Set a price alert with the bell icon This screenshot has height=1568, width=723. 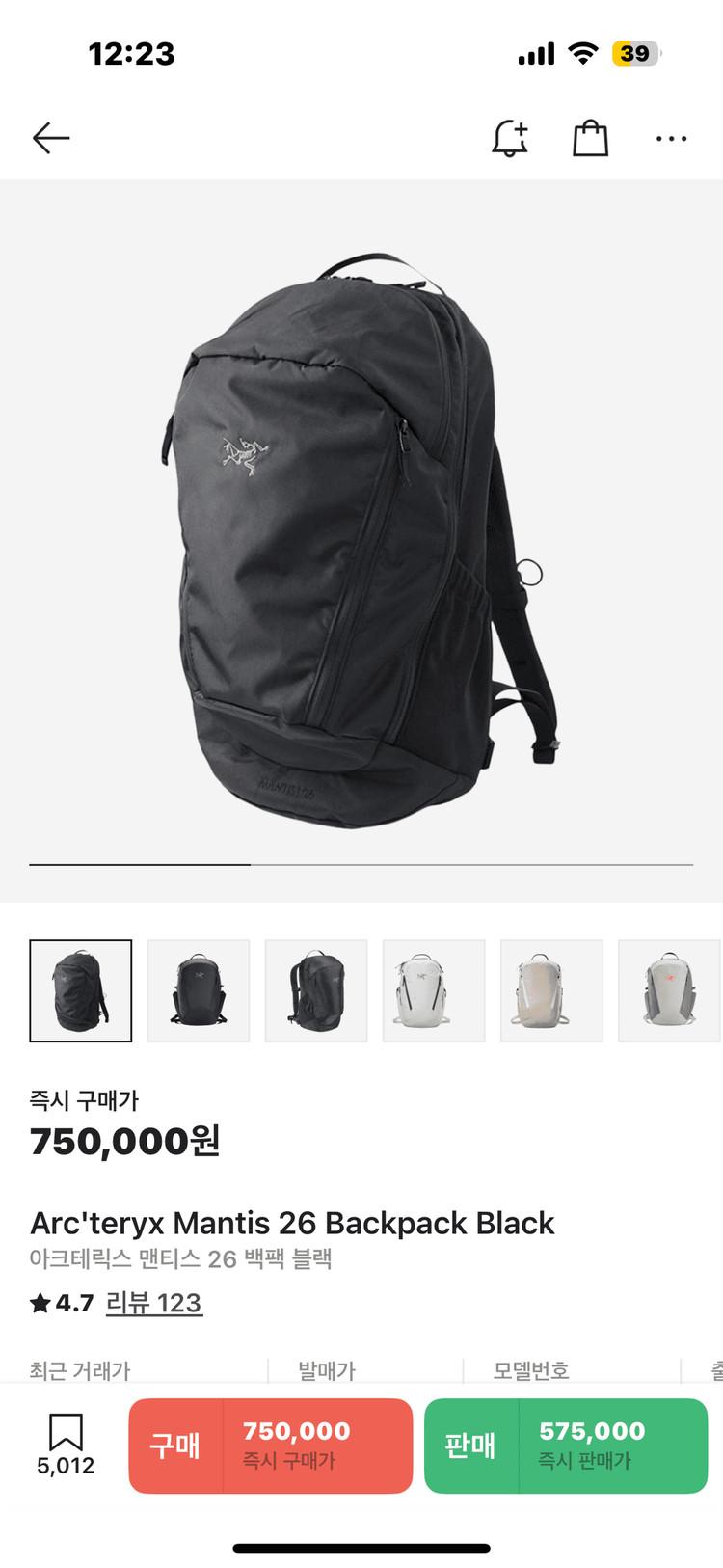click(510, 139)
